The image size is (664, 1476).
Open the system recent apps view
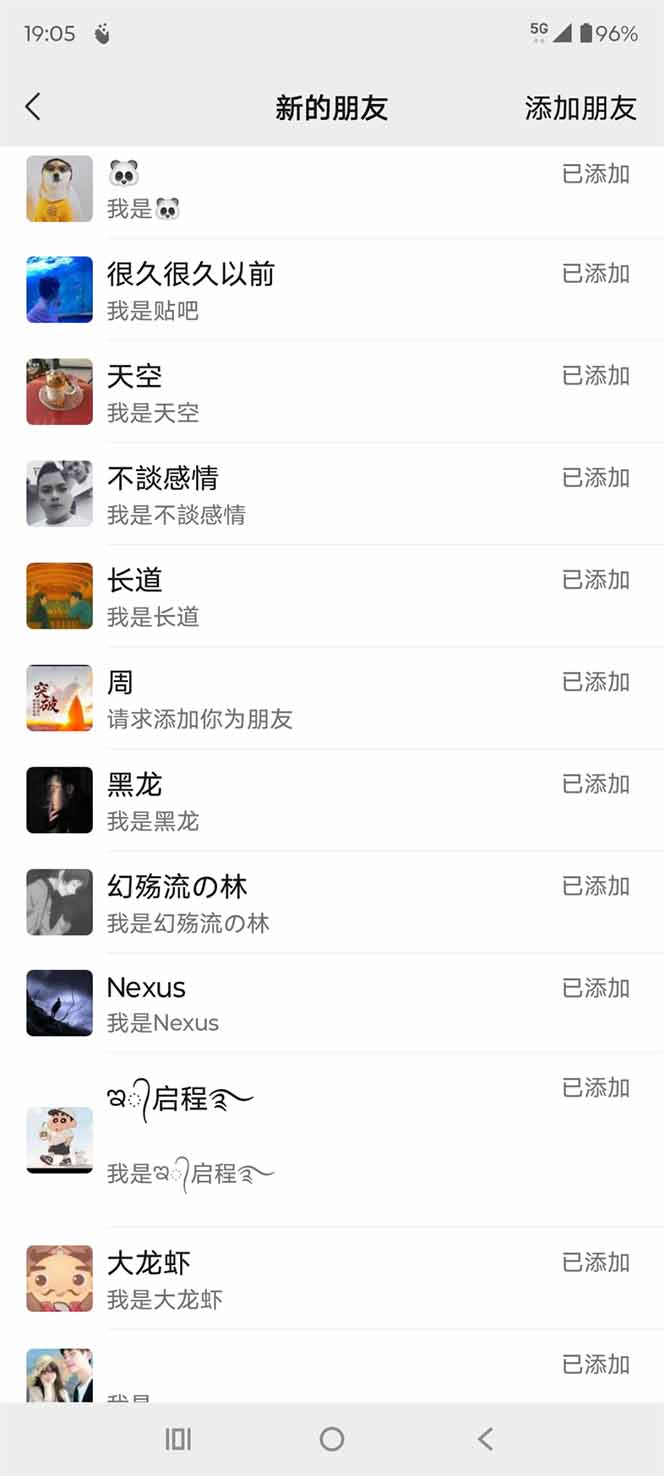[x=178, y=1439]
